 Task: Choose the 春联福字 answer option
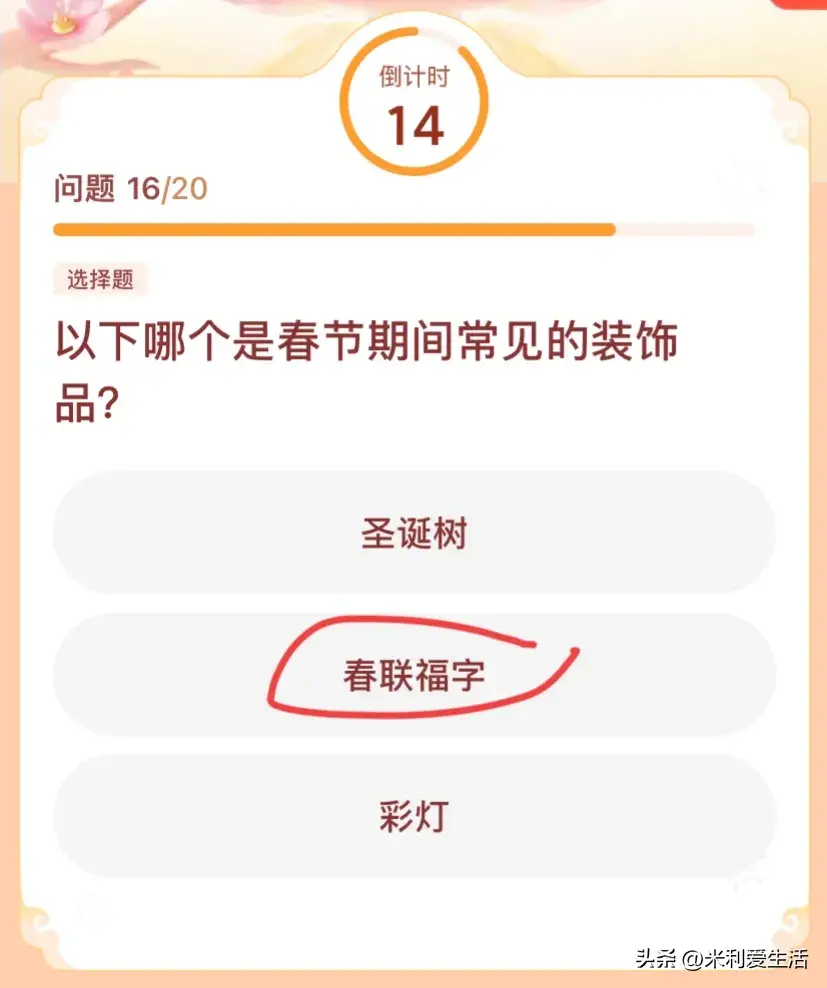coord(414,676)
